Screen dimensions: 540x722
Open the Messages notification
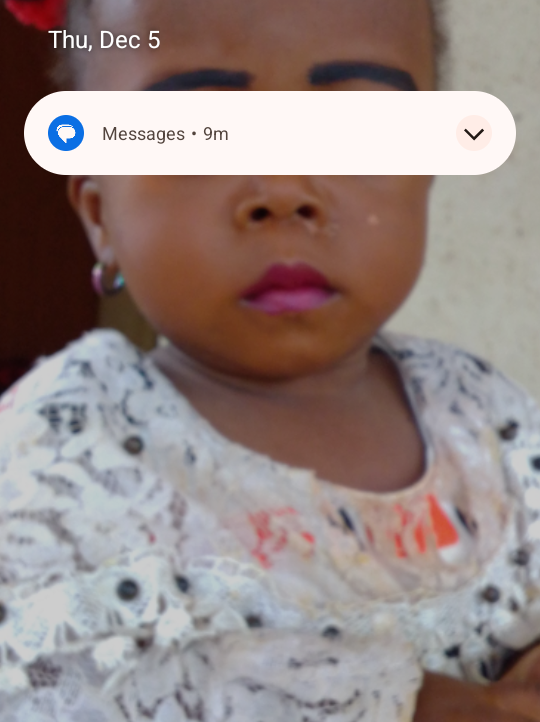tap(270, 133)
